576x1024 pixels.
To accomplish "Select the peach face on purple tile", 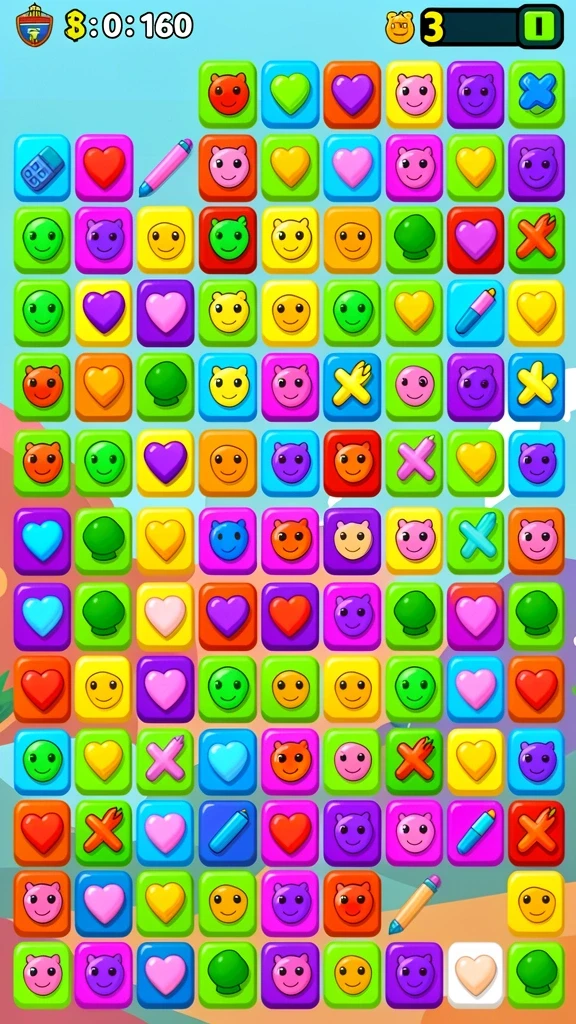I will (353, 541).
